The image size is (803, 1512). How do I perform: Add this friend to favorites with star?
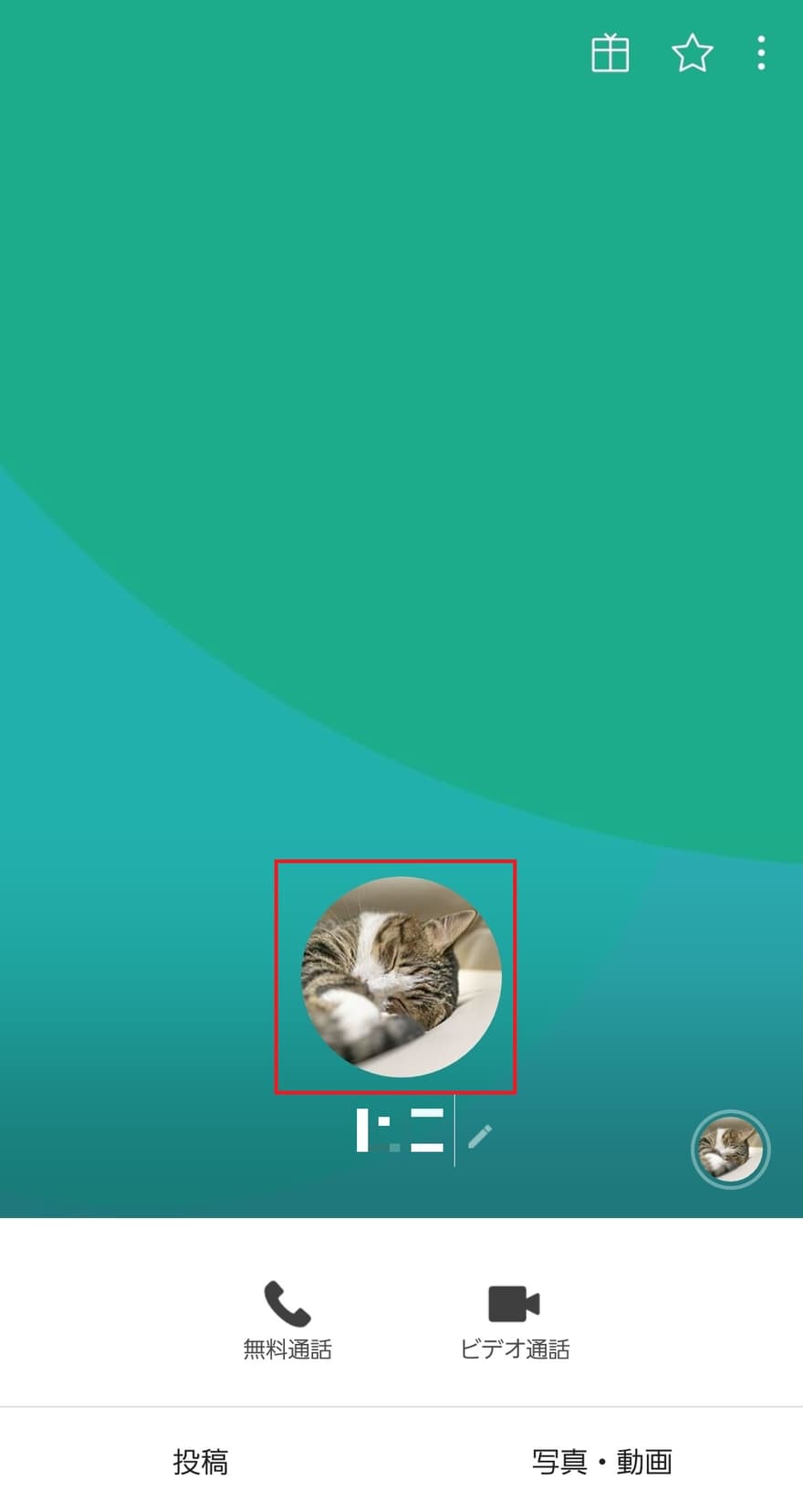coord(692,53)
